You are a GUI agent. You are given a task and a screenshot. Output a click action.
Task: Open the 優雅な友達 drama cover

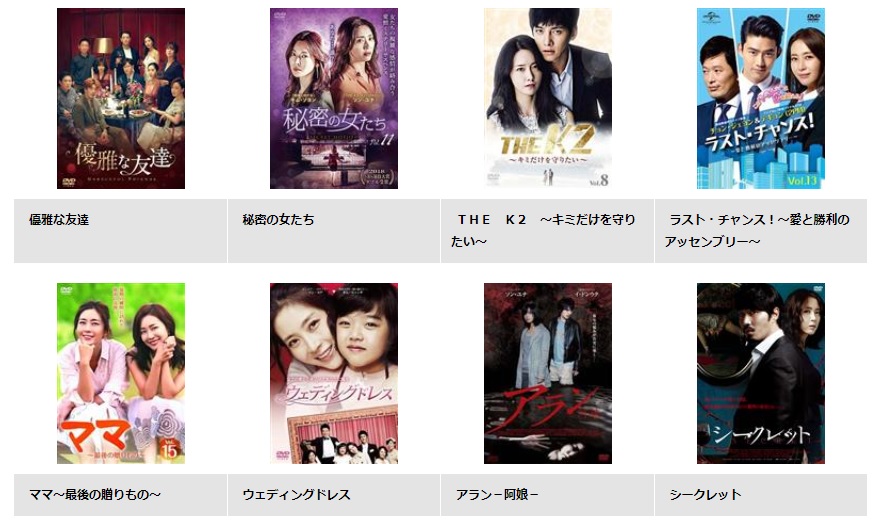tap(120, 98)
